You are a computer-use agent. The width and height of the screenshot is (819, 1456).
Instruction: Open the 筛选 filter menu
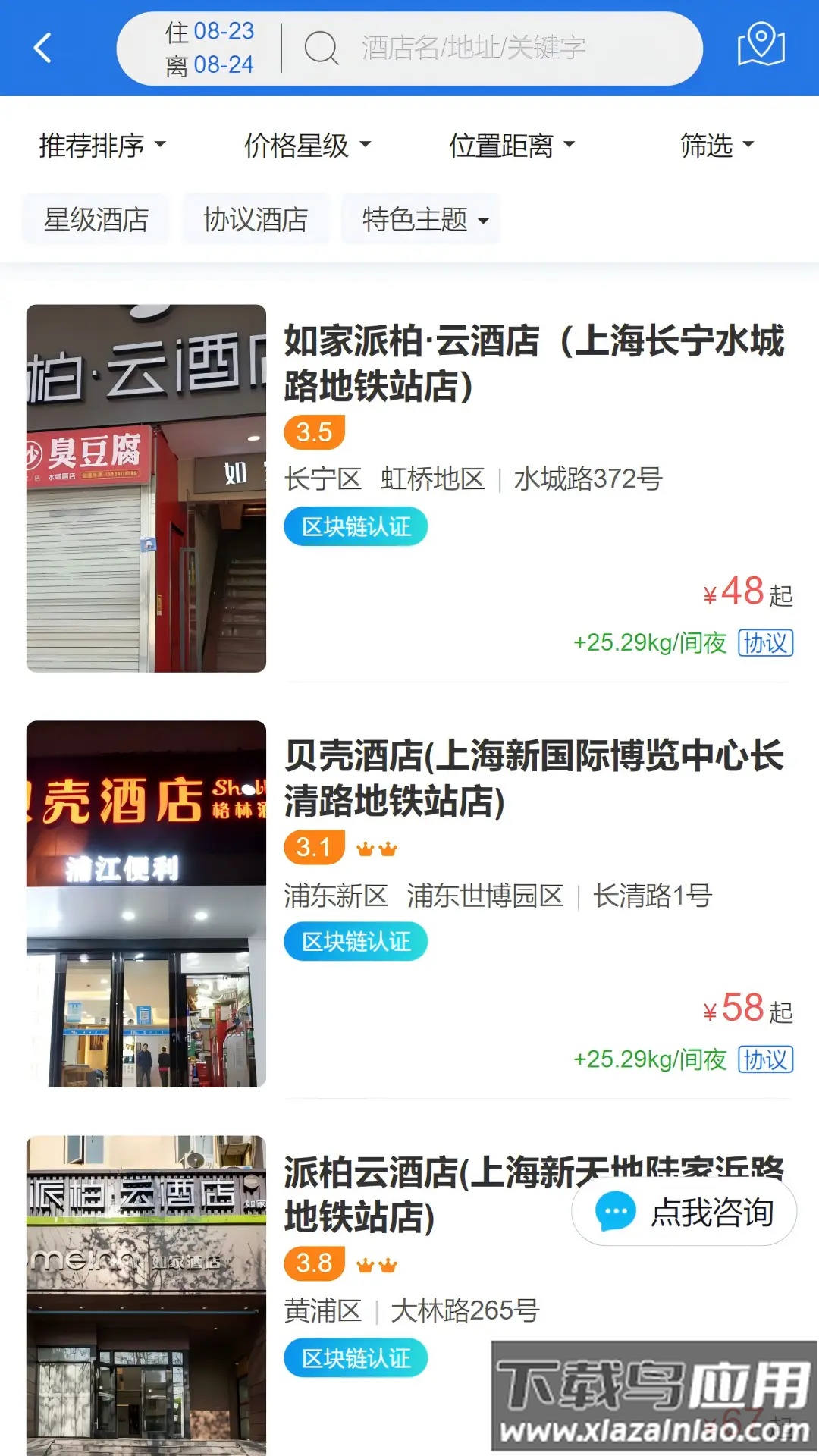tap(717, 146)
